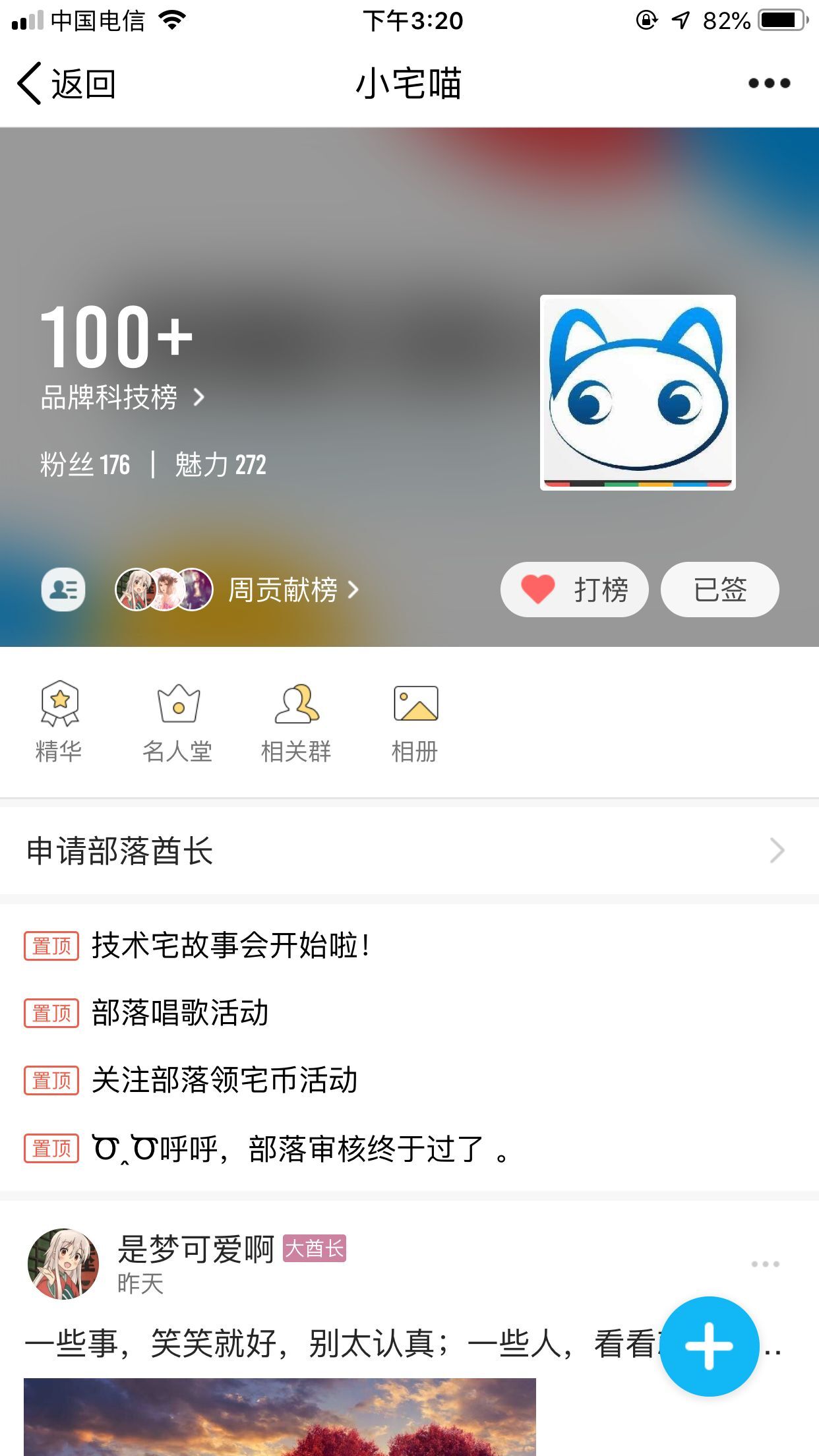The image size is (819, 1456).
Task: Tap the 小宅喵 cat avatar
Action: coord(637,392)
